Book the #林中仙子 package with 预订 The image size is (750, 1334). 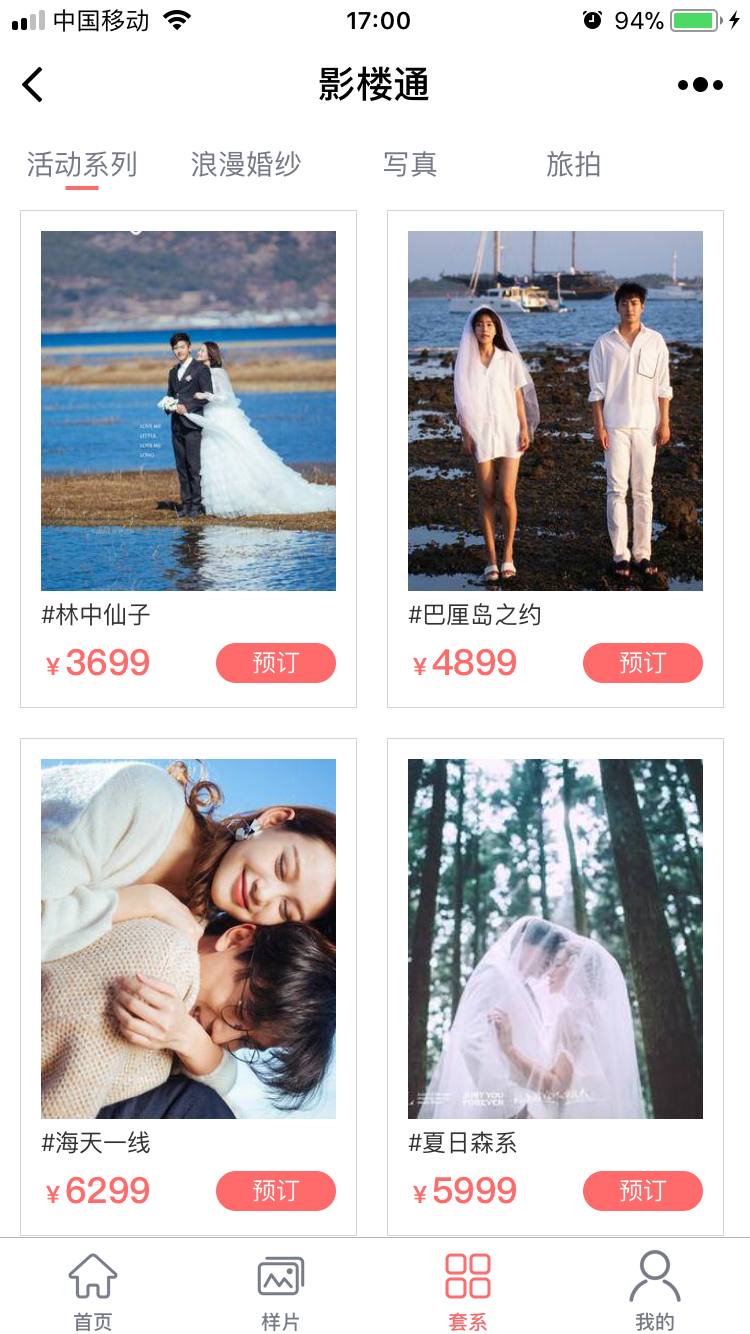pos(275,663)
